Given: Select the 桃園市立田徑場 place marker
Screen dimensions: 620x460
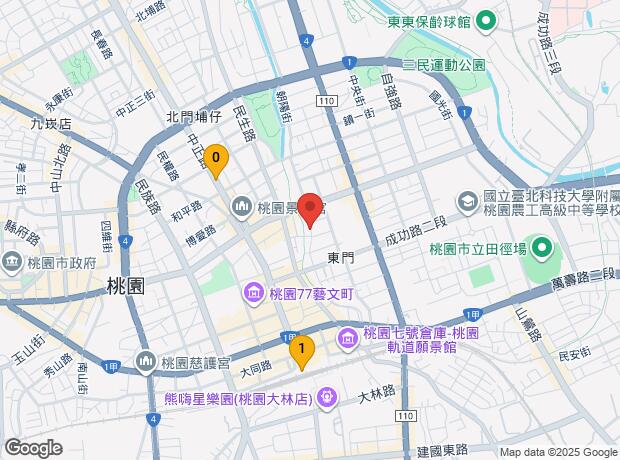Looking at the screenshot, I should (542, 249).
